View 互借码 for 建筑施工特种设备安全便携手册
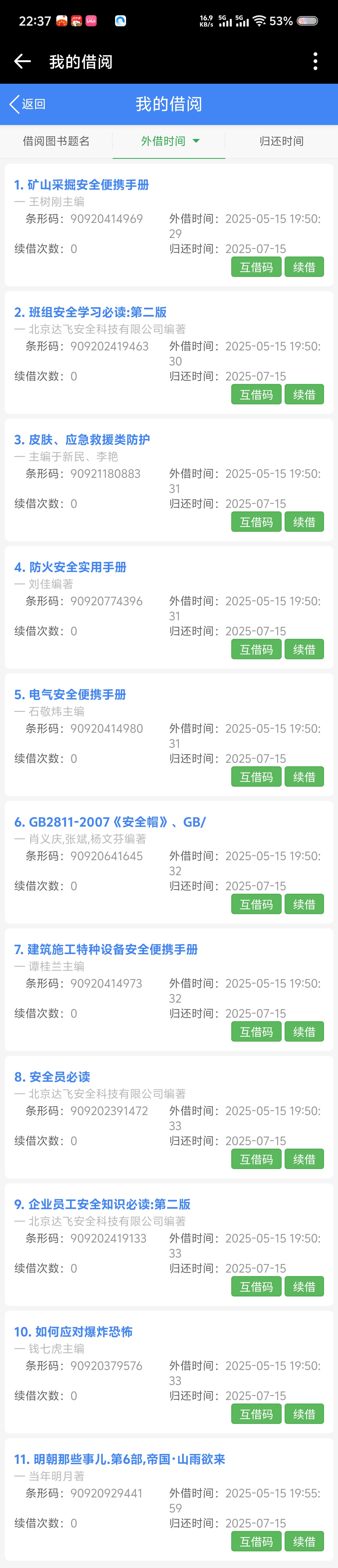 [256, 1032]
